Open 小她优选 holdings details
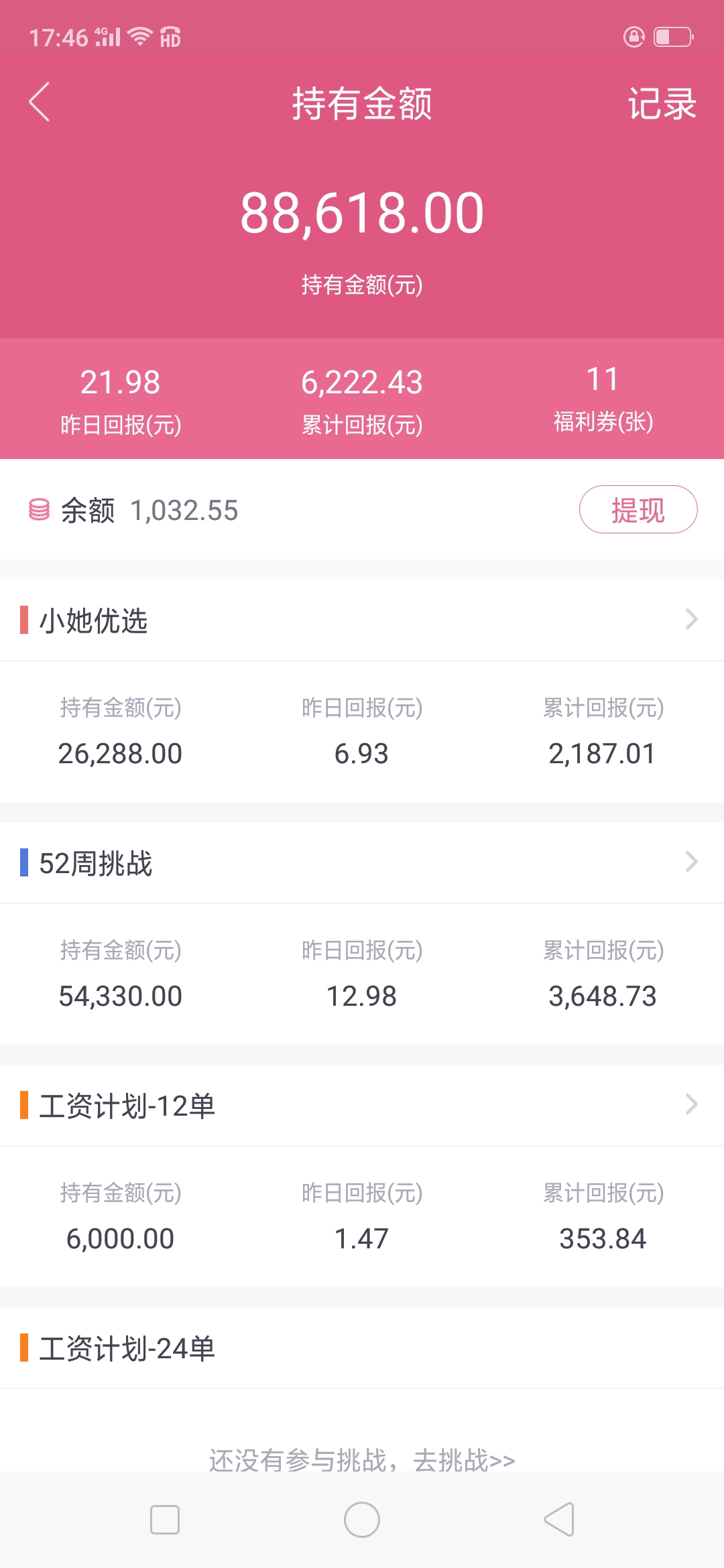Image resolution: width=724 pixels, height=1568 pixels. (362, 620)
